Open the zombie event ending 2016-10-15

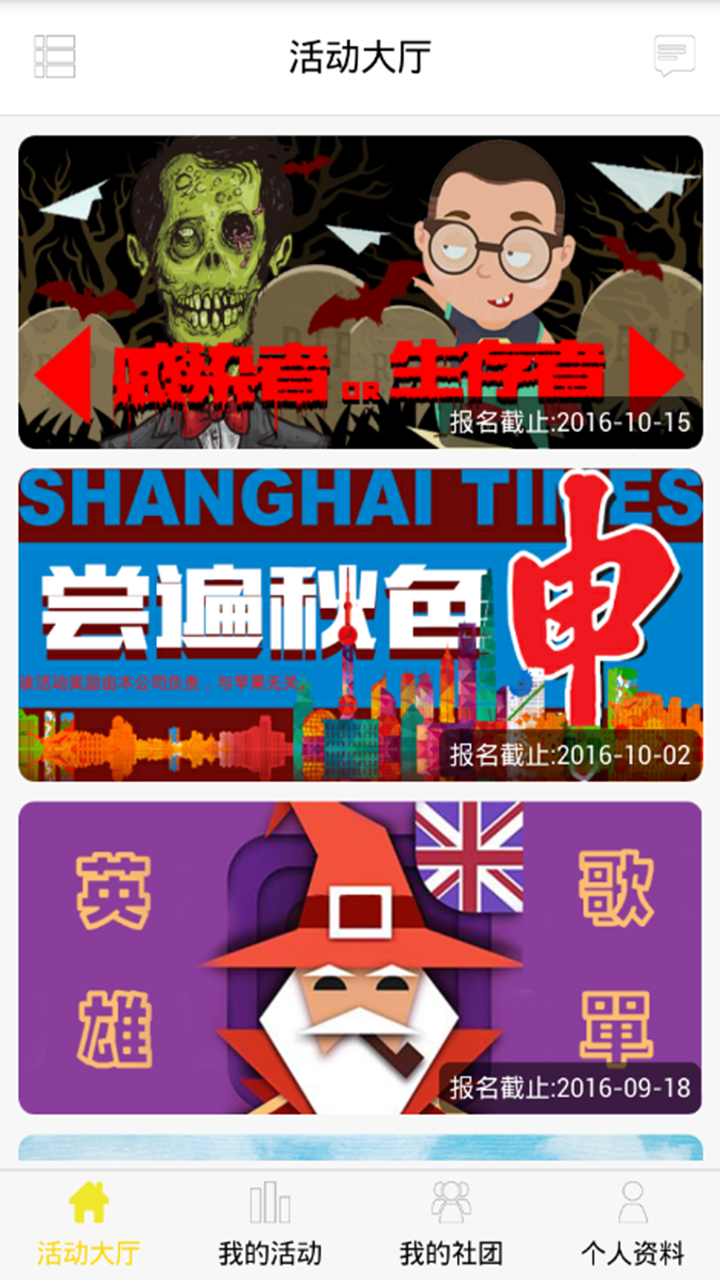[360, 292]
